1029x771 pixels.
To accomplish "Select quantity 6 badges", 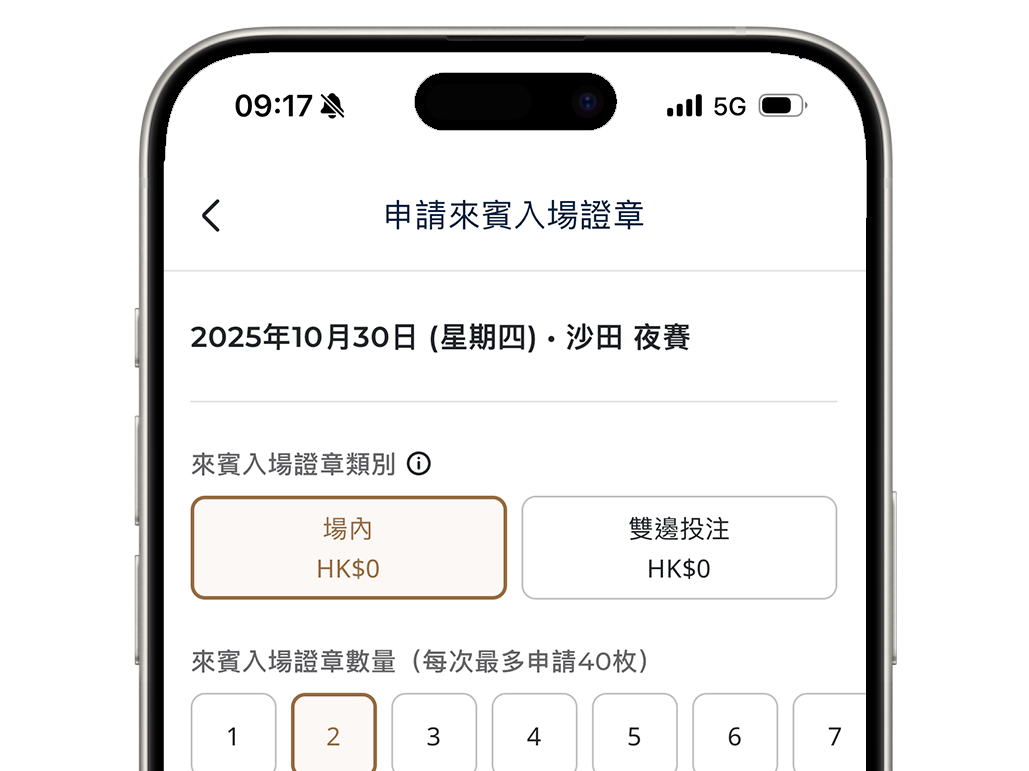I will coord(735,735).
